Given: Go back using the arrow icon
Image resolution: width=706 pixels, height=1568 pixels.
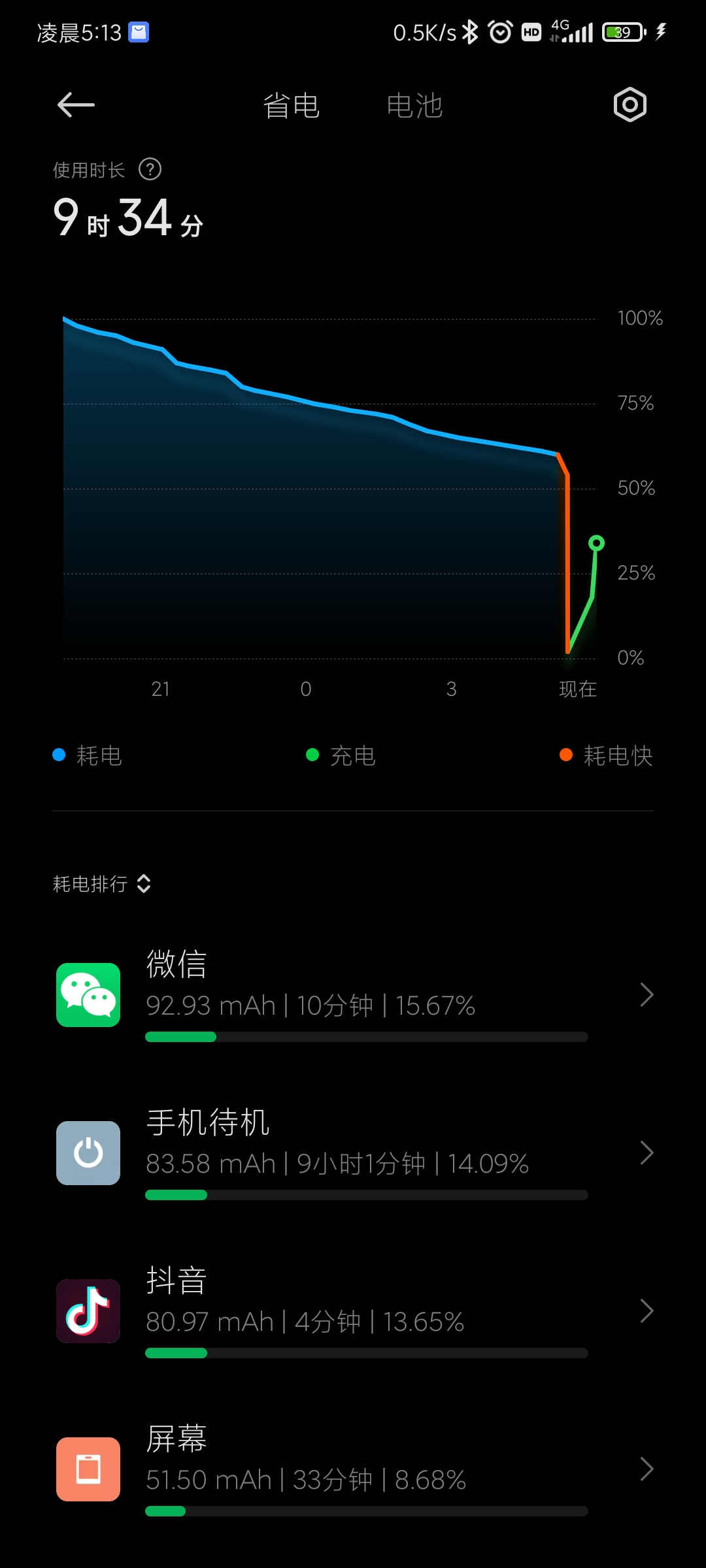Looking at the screenshot, I should [x=76, y=105].
